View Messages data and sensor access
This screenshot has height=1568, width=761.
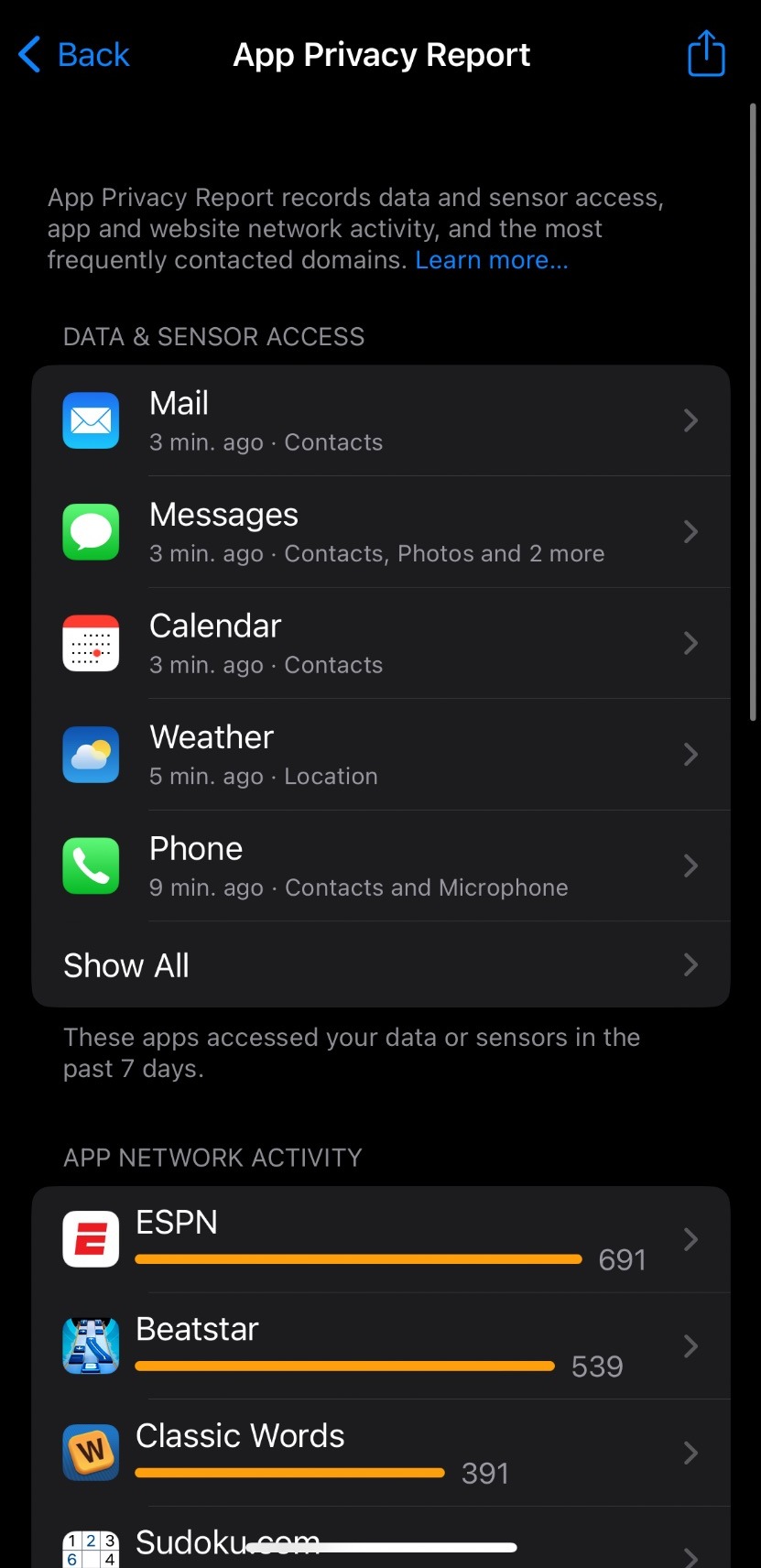[x=380, y=532]
